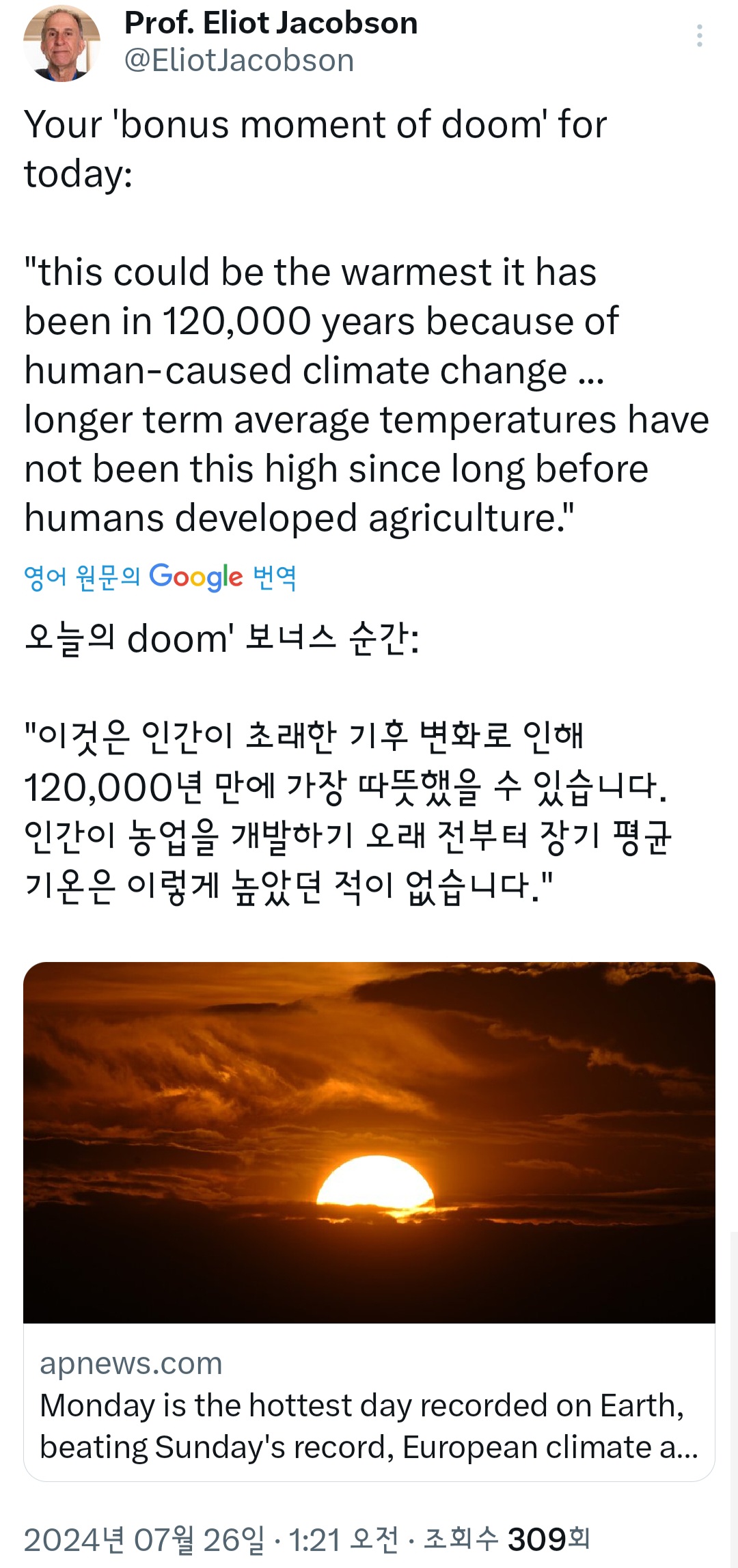This screenshot has width=738, height=1568.
Task: Open Prof. Eliot Jacobson's profile picture
Action: tap(61, 43)
